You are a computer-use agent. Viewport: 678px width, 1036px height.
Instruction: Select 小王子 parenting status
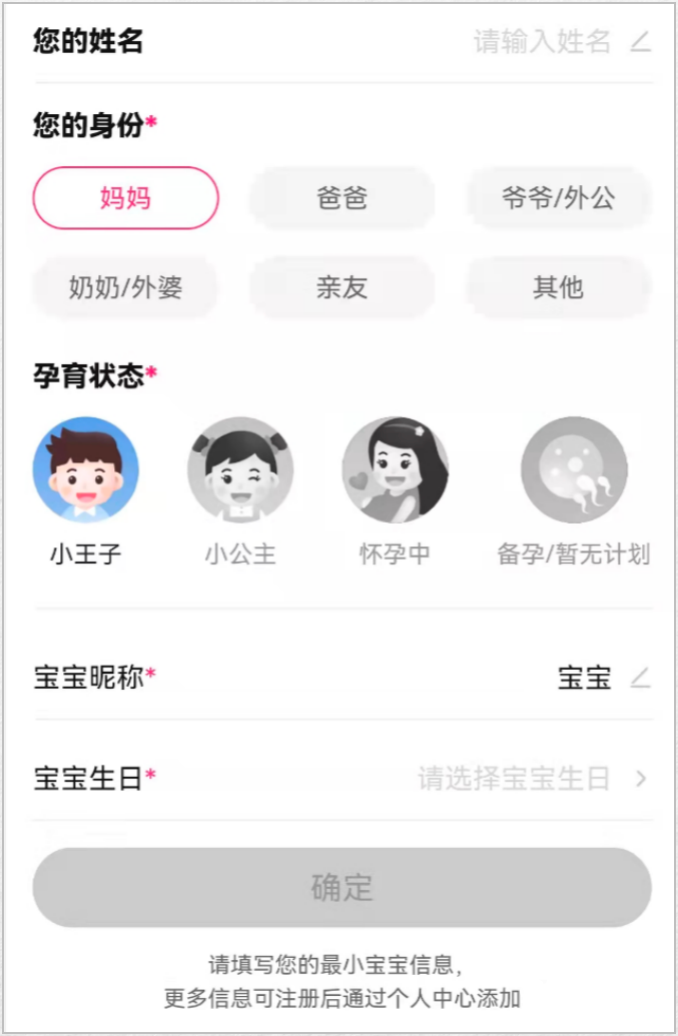[86, 470]
